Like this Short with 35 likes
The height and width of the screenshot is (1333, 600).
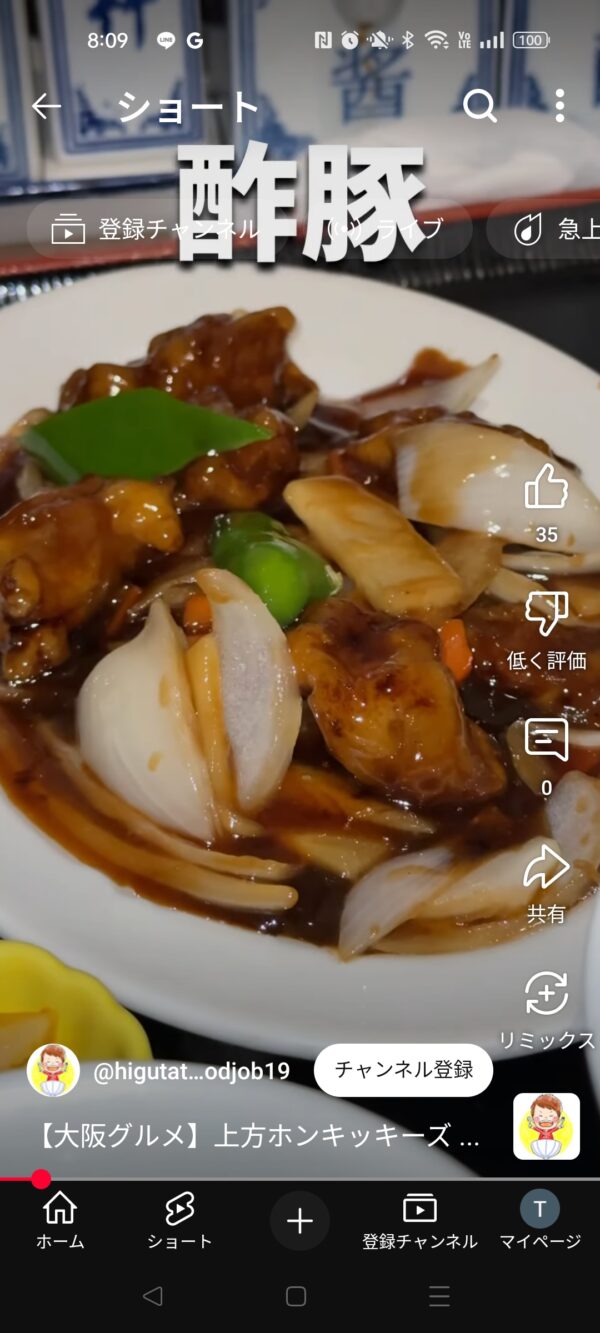coord(546,490)
